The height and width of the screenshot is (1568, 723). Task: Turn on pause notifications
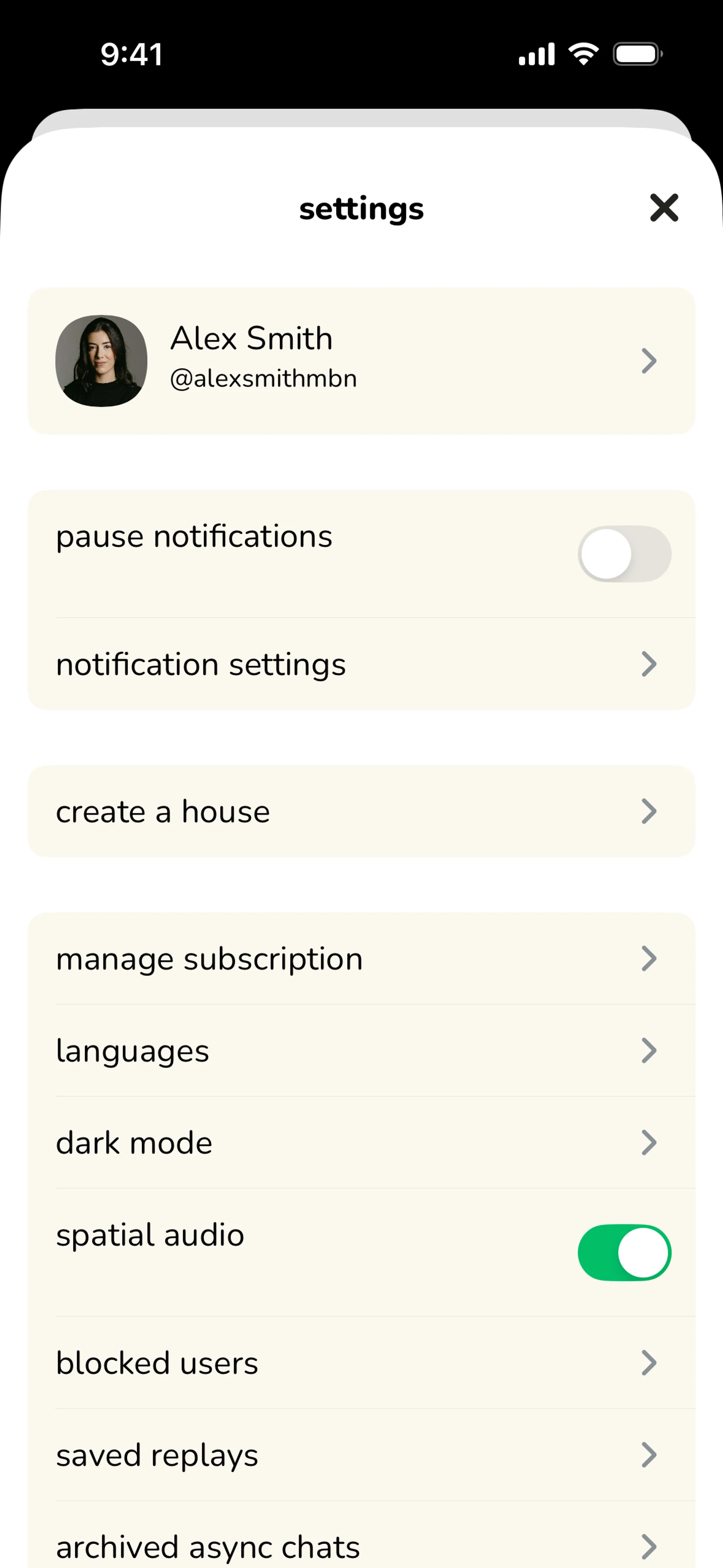tap(624, 554)
